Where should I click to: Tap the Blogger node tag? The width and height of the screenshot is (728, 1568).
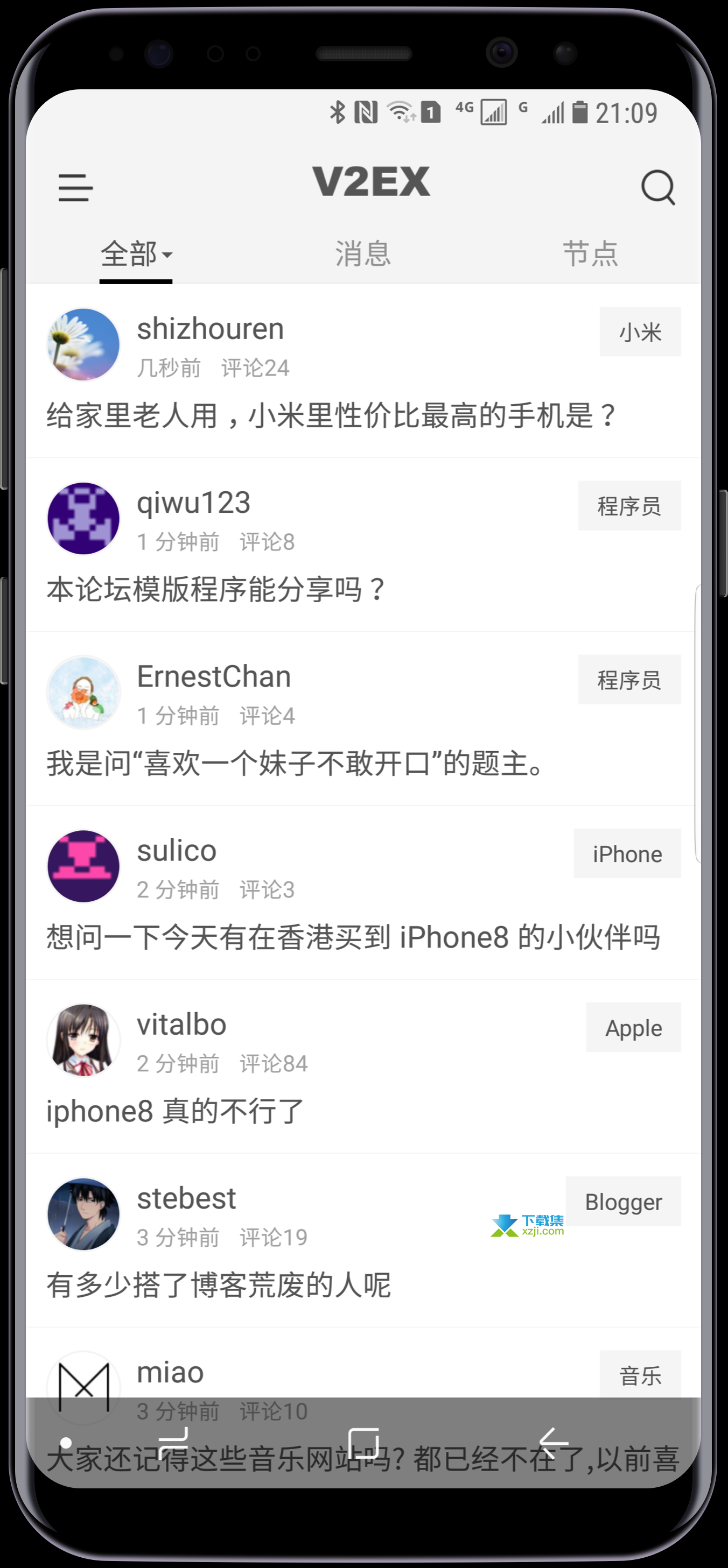(x=623, y=1202)
